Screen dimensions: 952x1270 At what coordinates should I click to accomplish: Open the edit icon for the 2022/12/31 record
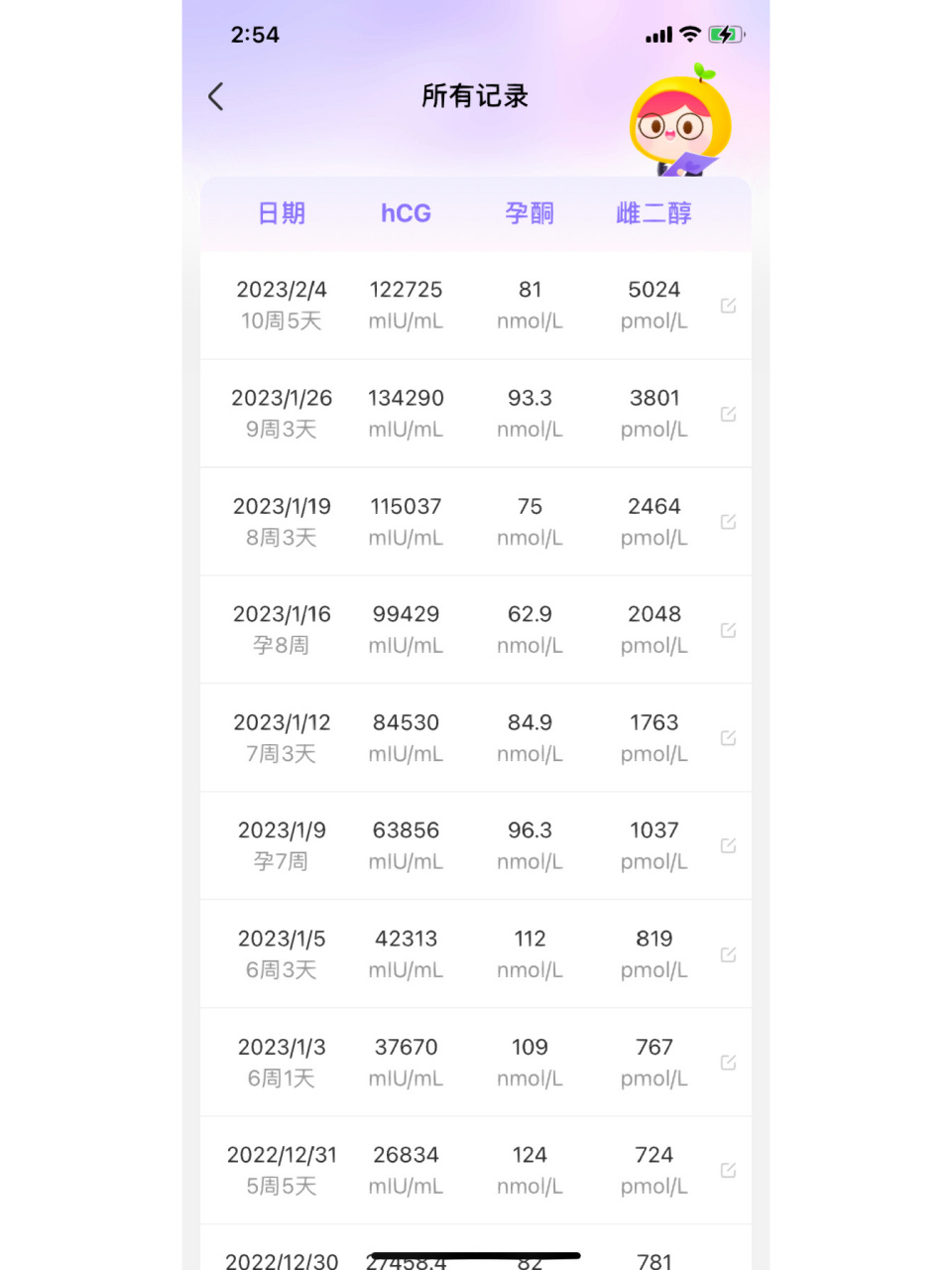pyautogui.click(x=729, y=1170)
